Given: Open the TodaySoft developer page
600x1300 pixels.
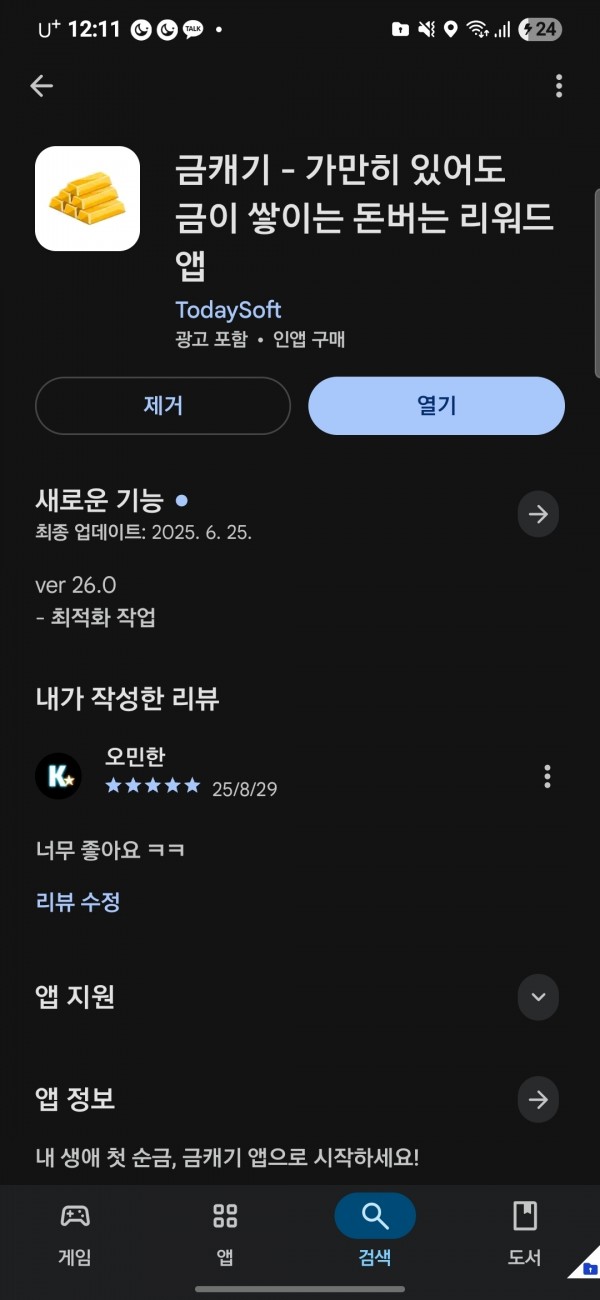Looking at the screenshot, I should (x=228, y=309).
